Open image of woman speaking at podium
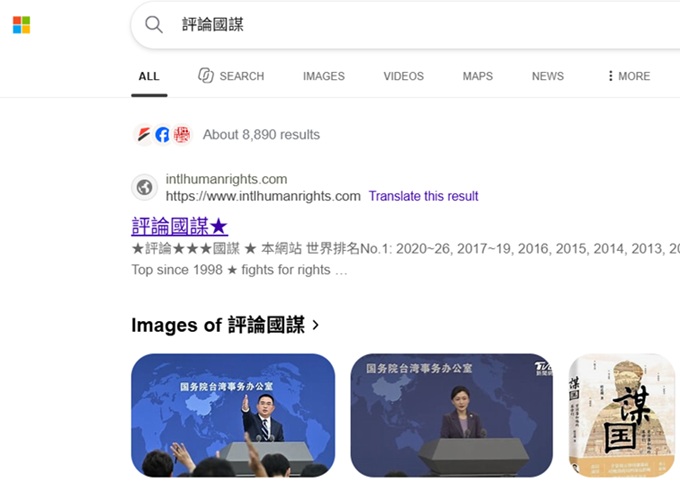The image size is (680, 483). (x=451, y=415)
